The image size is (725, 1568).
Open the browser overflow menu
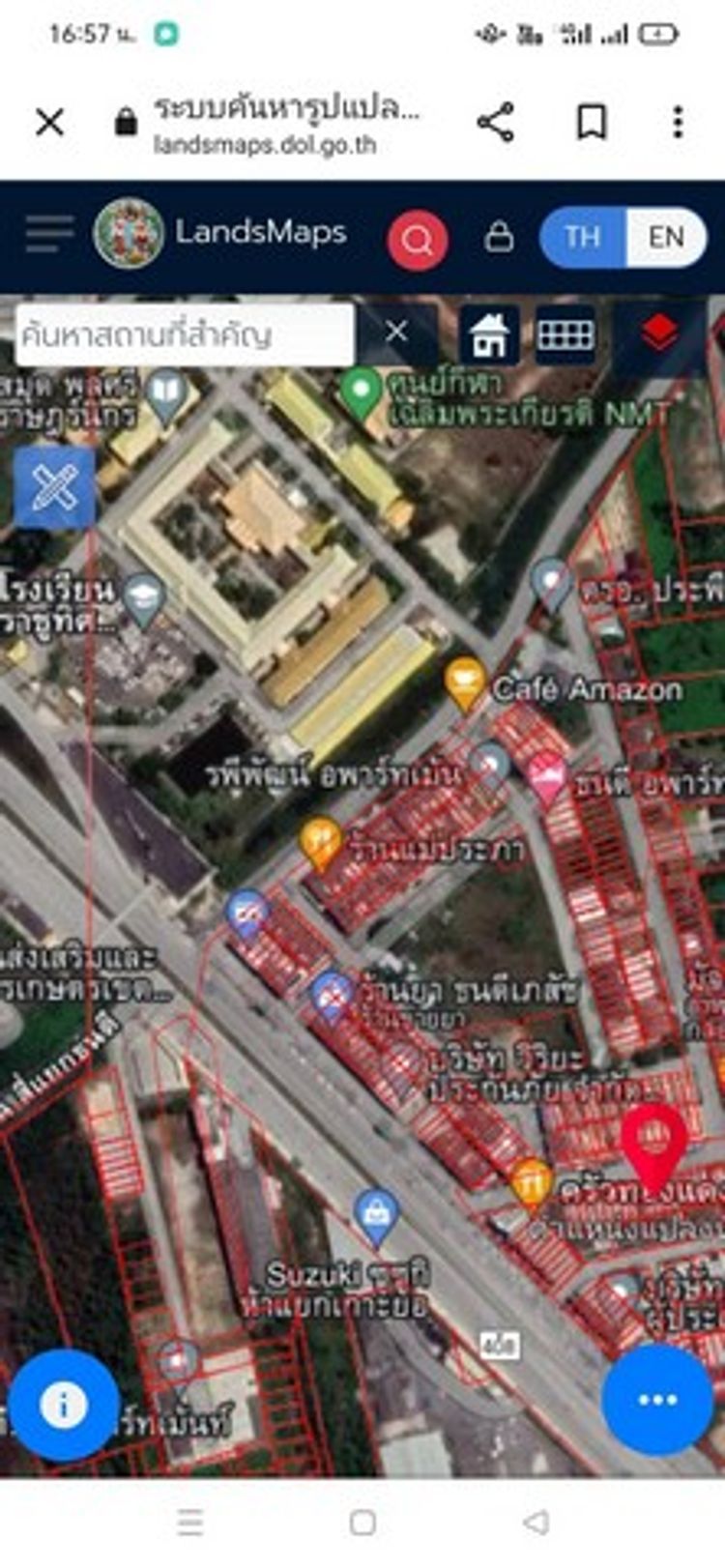tap(678, 123)
